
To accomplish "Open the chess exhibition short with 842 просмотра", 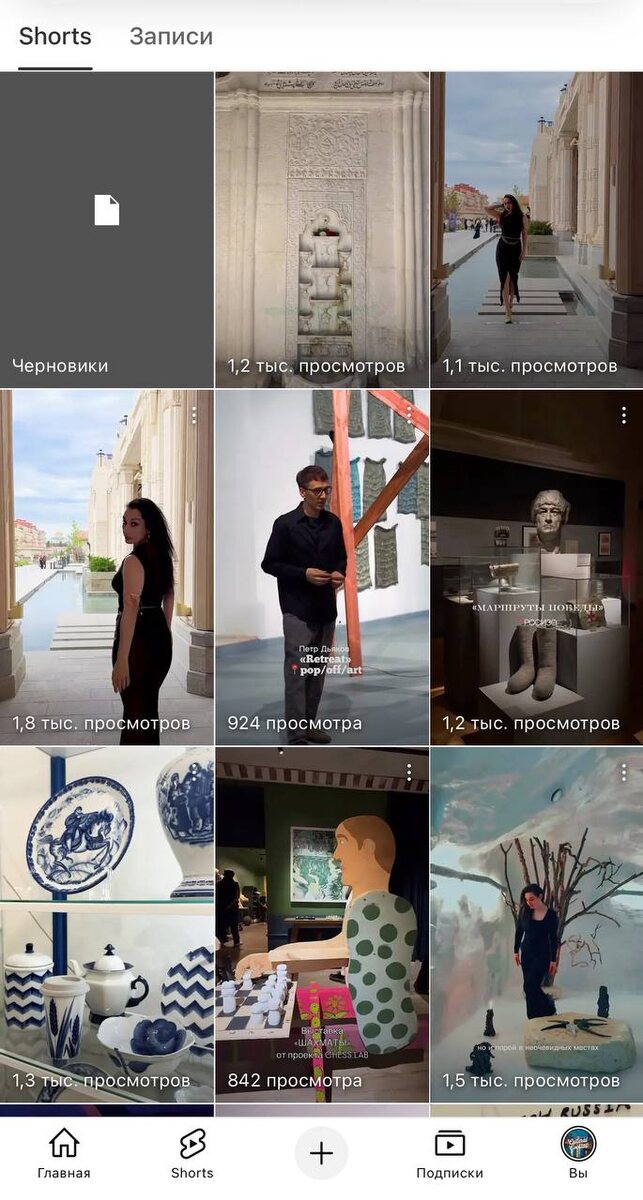I will tap(322, 925).
